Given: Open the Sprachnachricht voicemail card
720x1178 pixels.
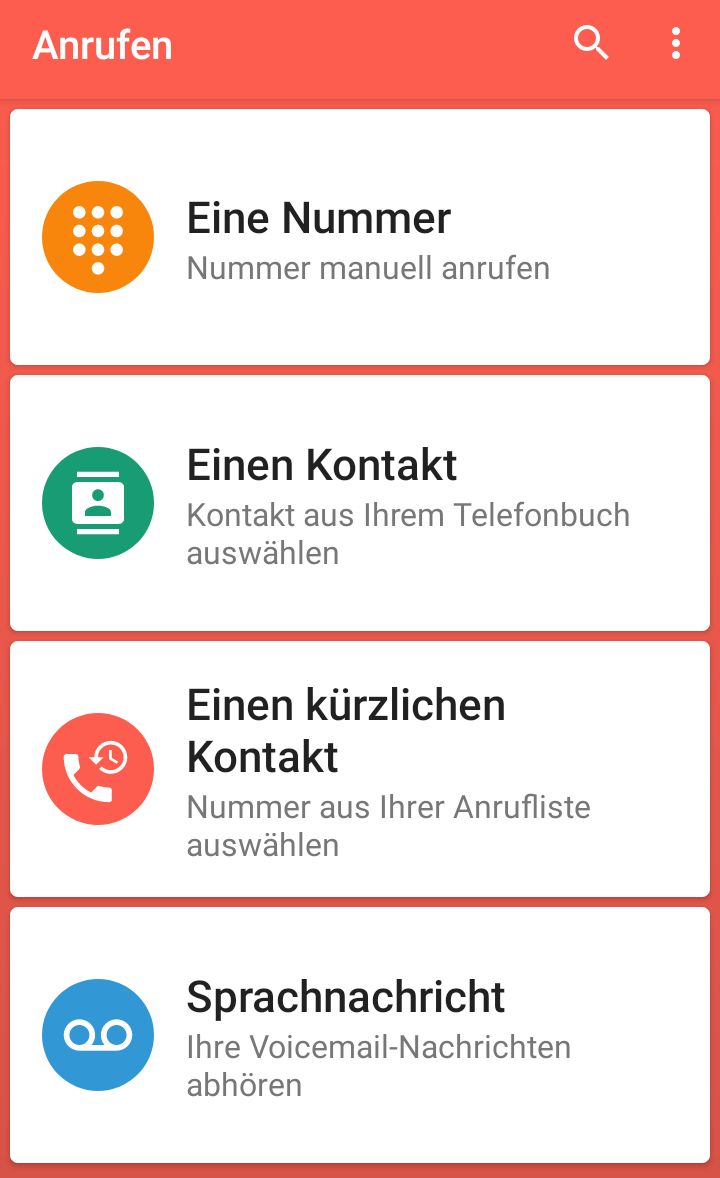Looking at the screenshot, I should click(x=360, y=1035).
